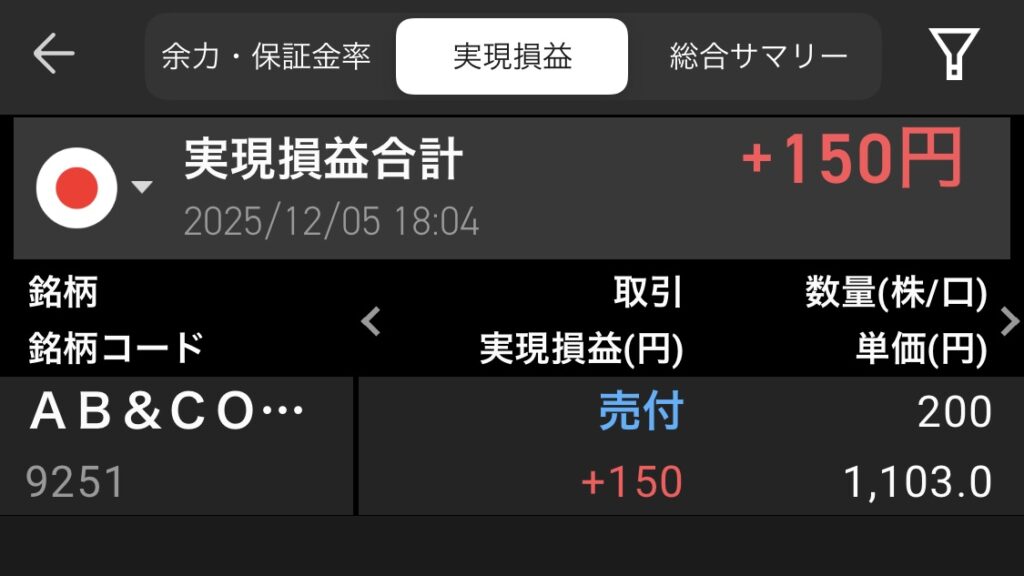The height and width of the screenshot is (576, 1024).
Task: Switch to the 余力・保証金率 tab
Action: 266,56
